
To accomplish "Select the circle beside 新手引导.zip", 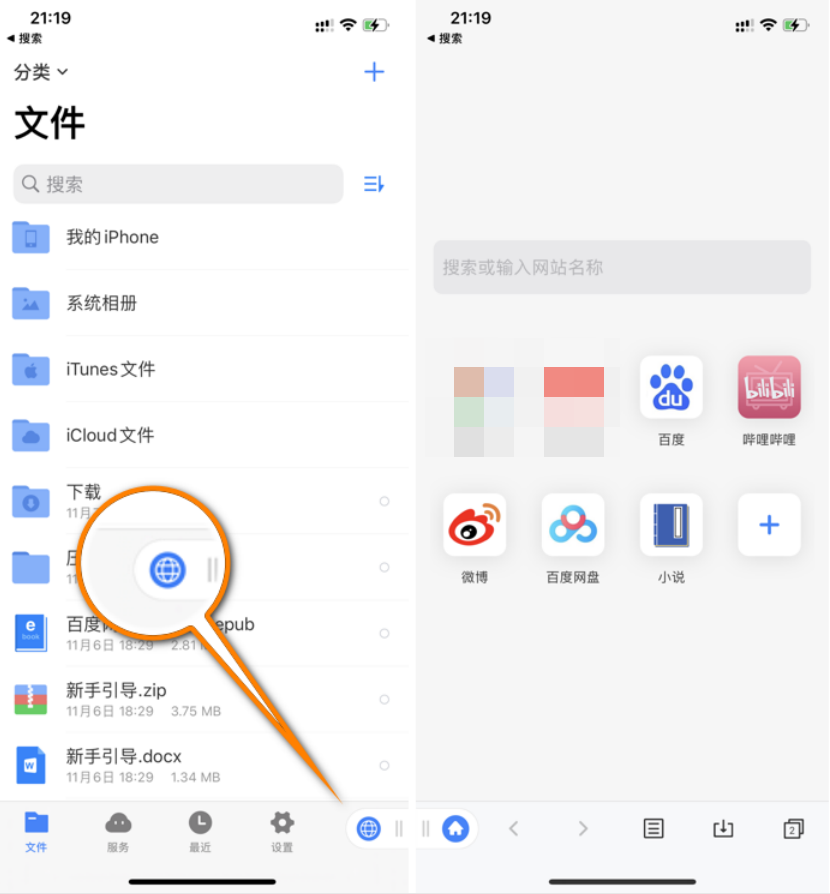I will 384,700.
